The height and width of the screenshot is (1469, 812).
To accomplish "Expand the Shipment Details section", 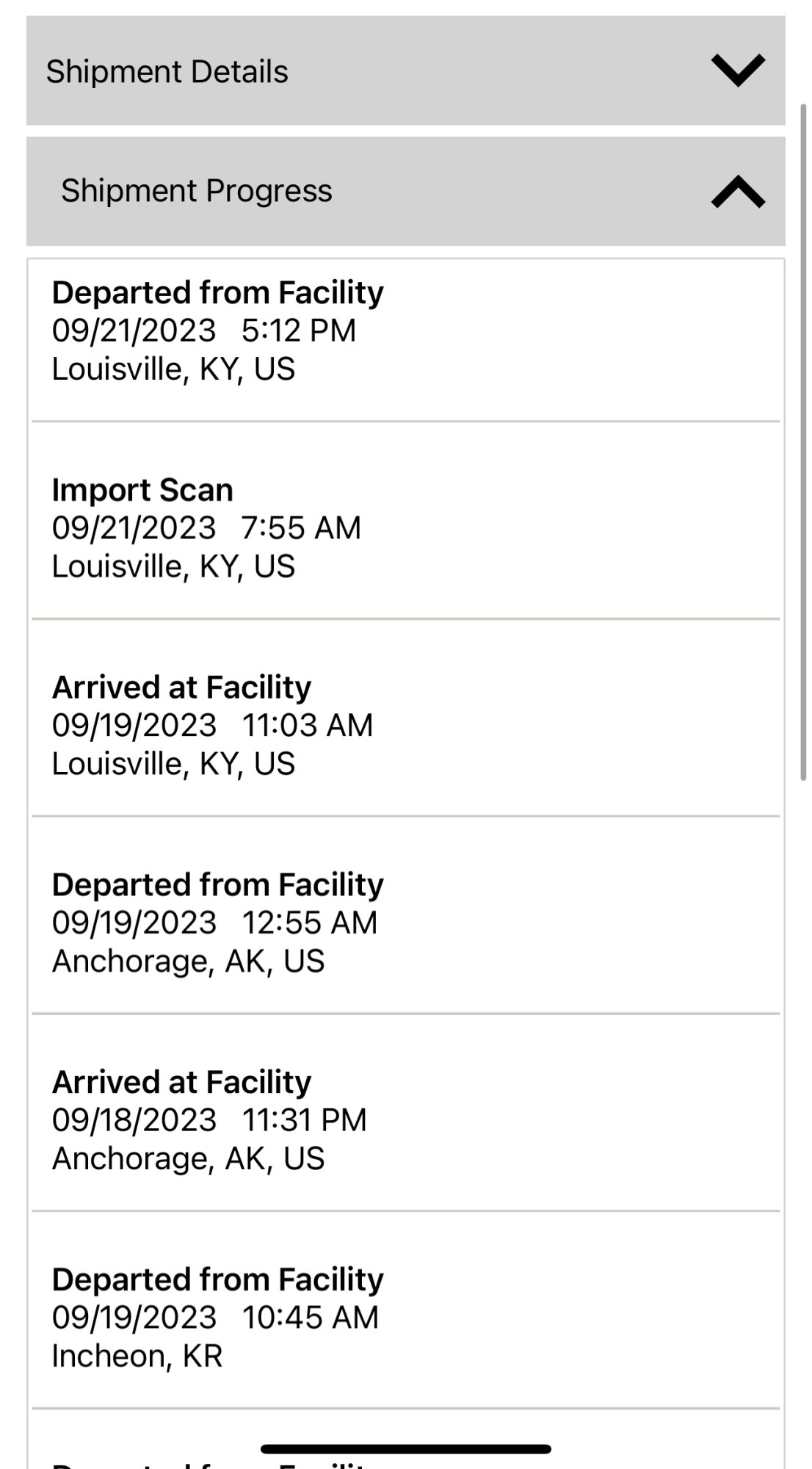I will (x=737, y=71).
